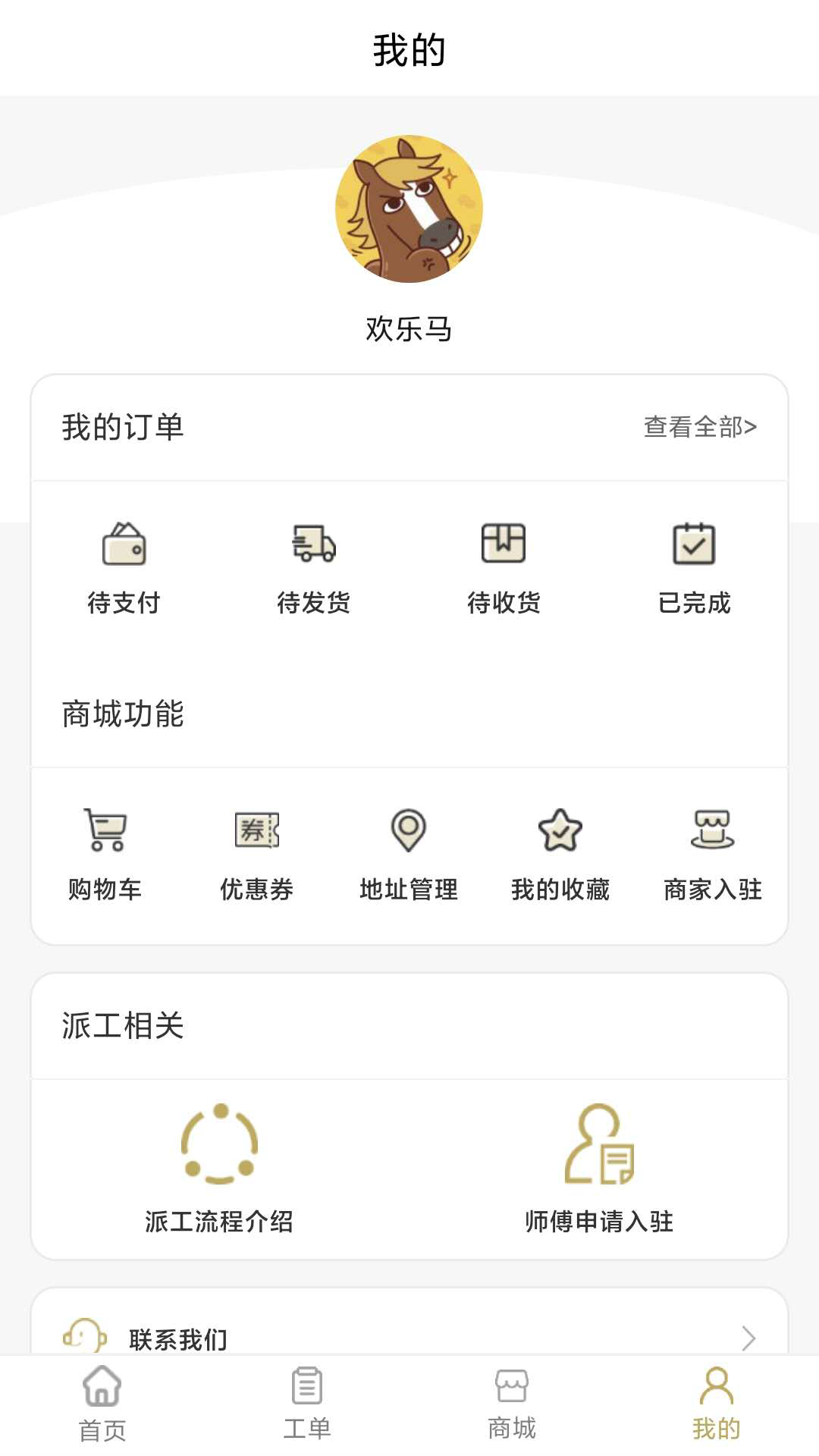The height and width of the screenshot is (1456, 819).
Task: Open 地址管理 address management
Action: pyautogui.click(x=409, y=854)
